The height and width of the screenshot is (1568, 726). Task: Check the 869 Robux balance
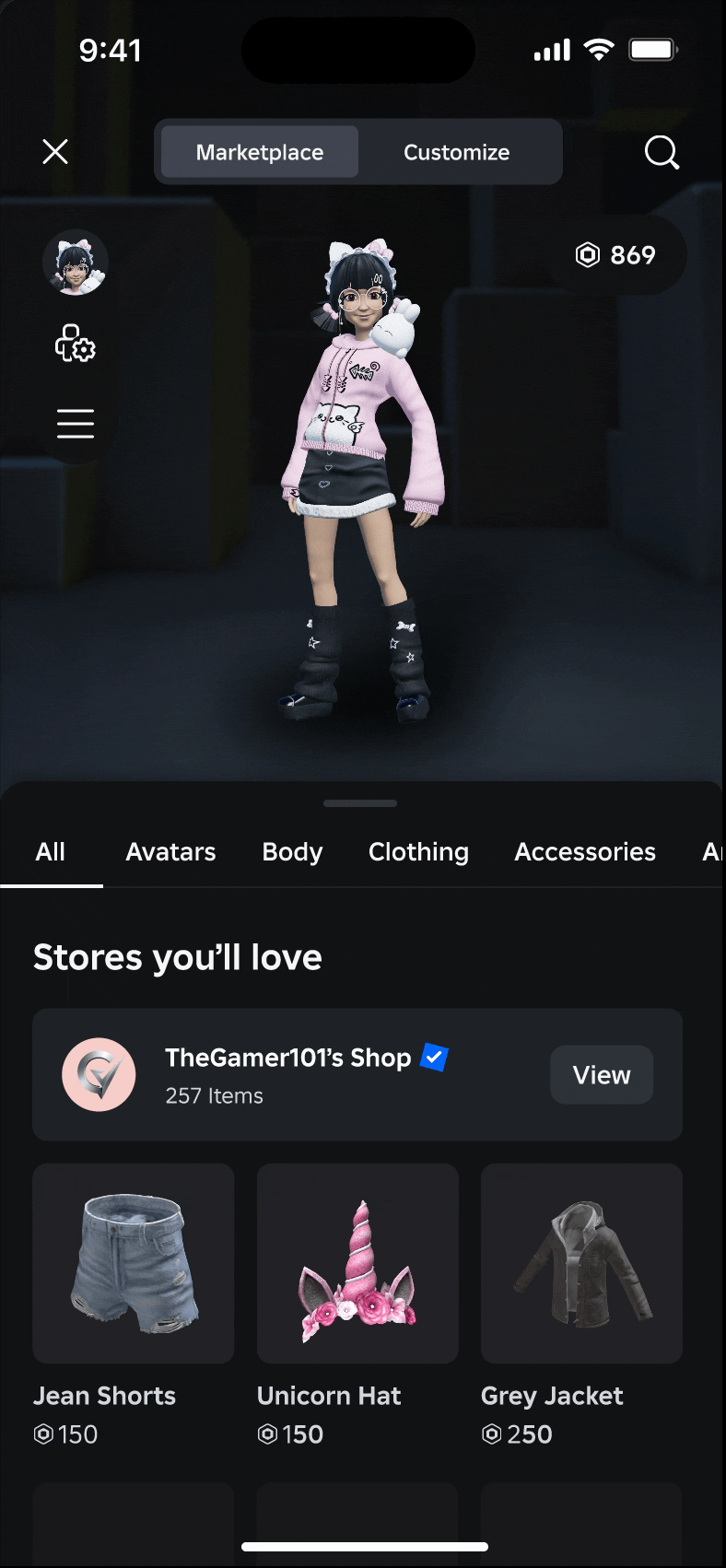tap(616, 255)
